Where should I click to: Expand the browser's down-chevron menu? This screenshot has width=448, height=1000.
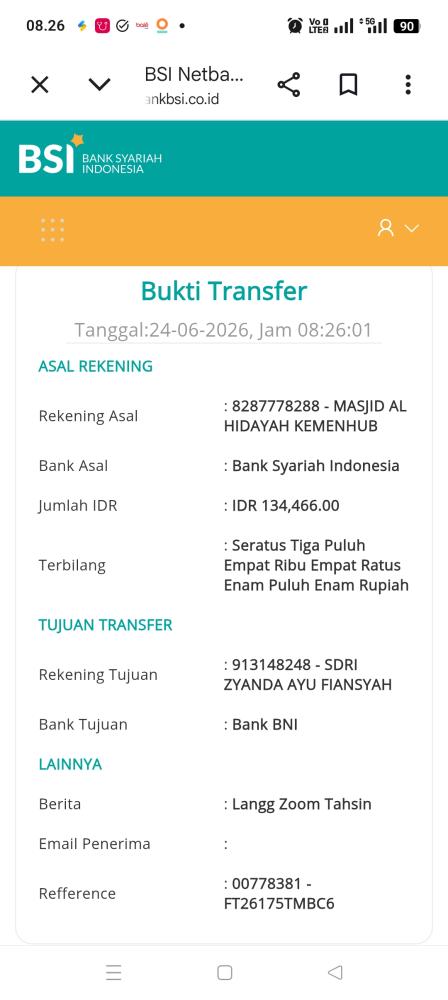coord(99,84)
